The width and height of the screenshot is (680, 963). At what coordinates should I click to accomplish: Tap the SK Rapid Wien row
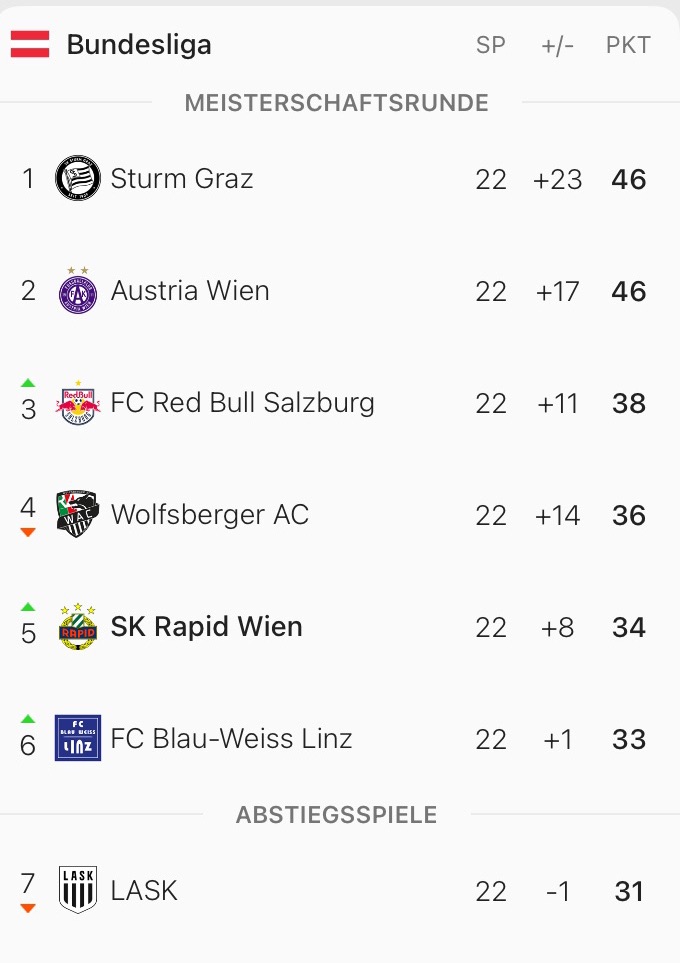coord(206,627)
